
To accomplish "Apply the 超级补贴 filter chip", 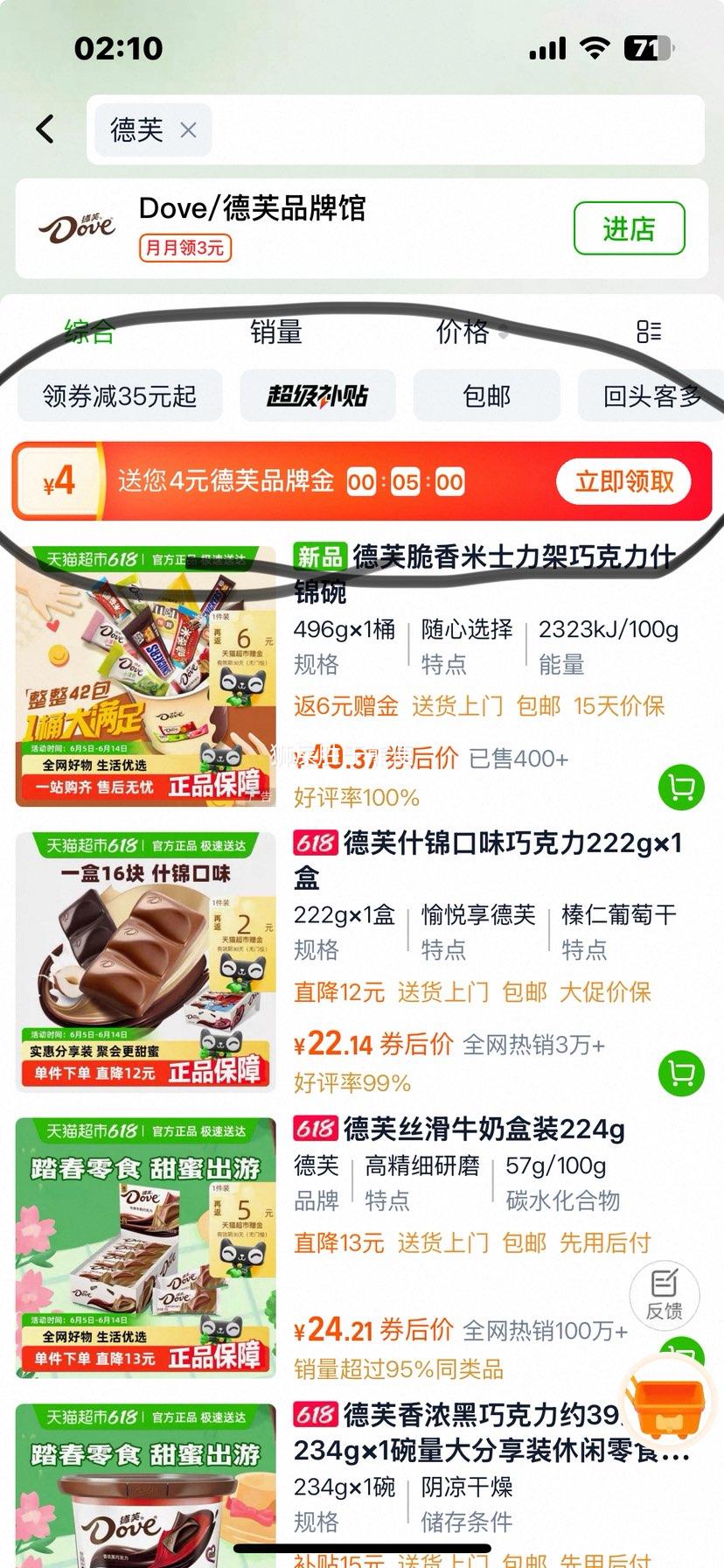I will 317,396.
